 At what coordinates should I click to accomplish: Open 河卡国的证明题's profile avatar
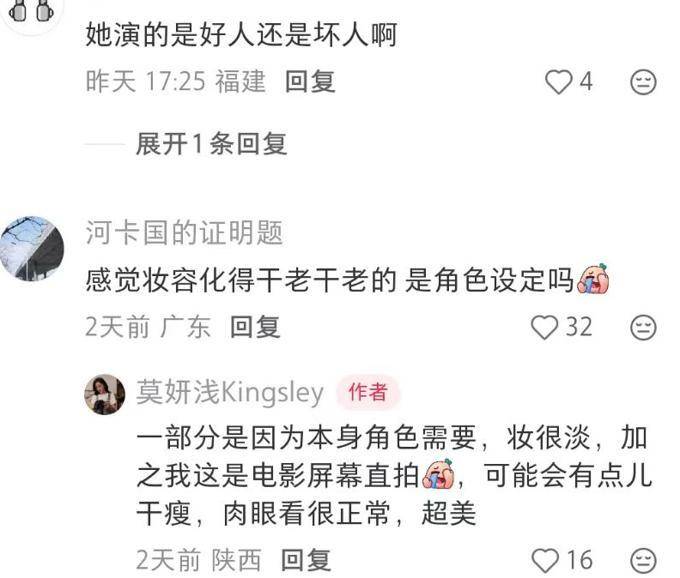34,247
